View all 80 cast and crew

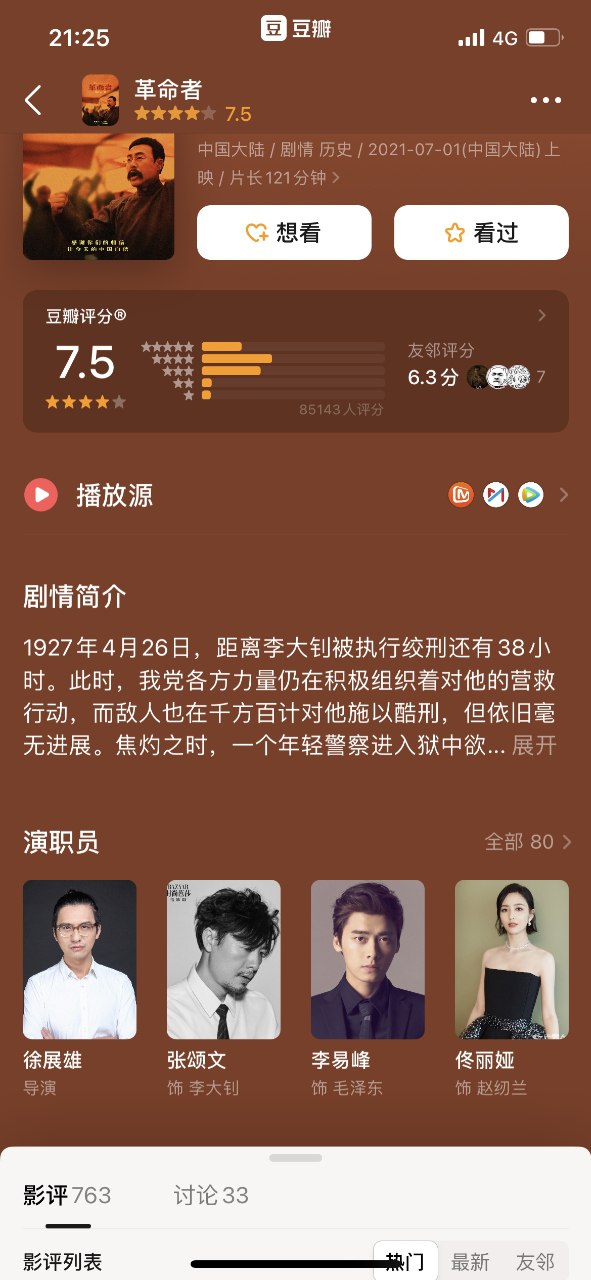click(x=528, y=842)
